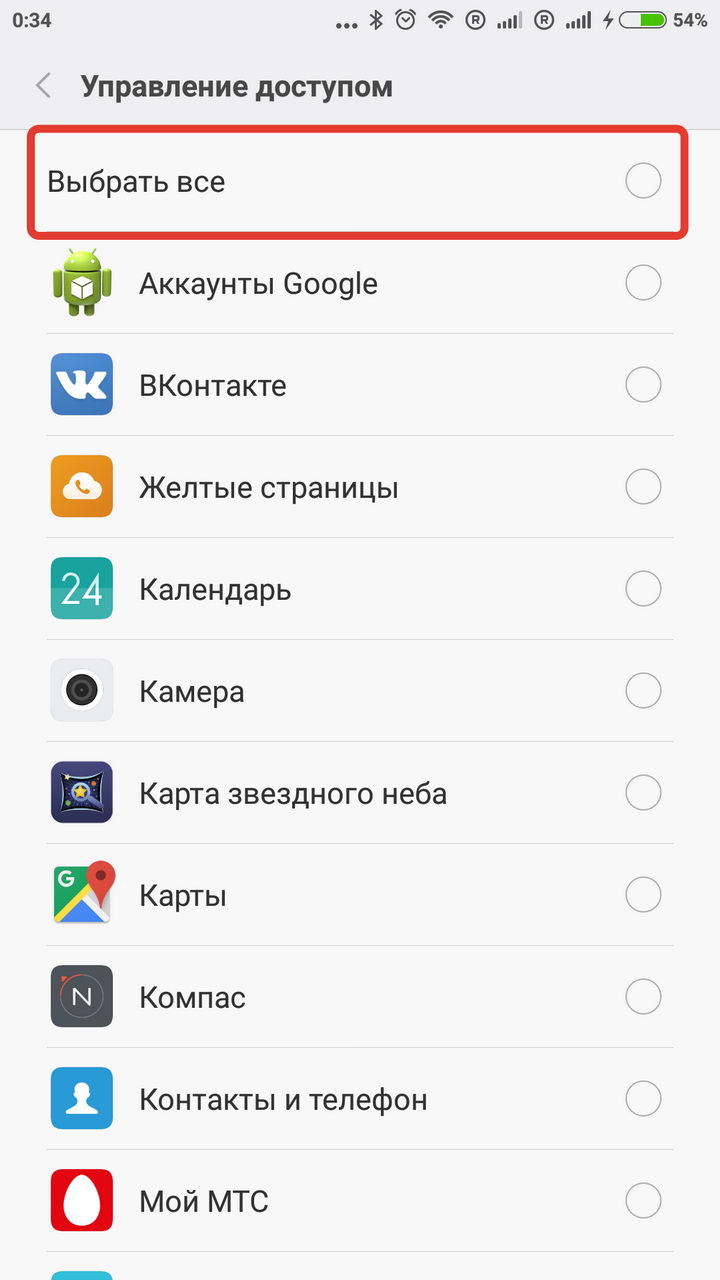
Task: Select the Компас app
Action: click(360, 997)
